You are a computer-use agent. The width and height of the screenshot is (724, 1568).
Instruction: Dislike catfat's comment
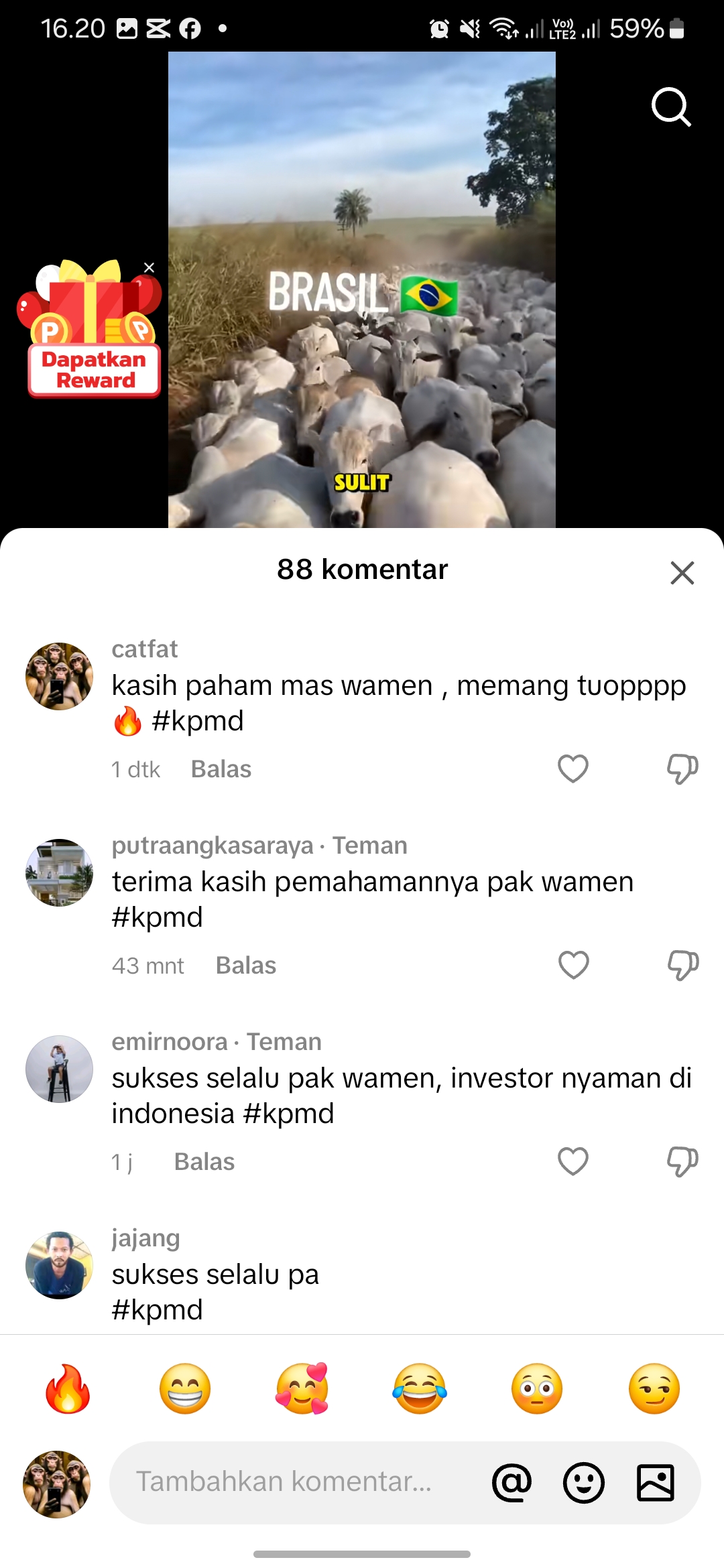(x=682, y=769)
